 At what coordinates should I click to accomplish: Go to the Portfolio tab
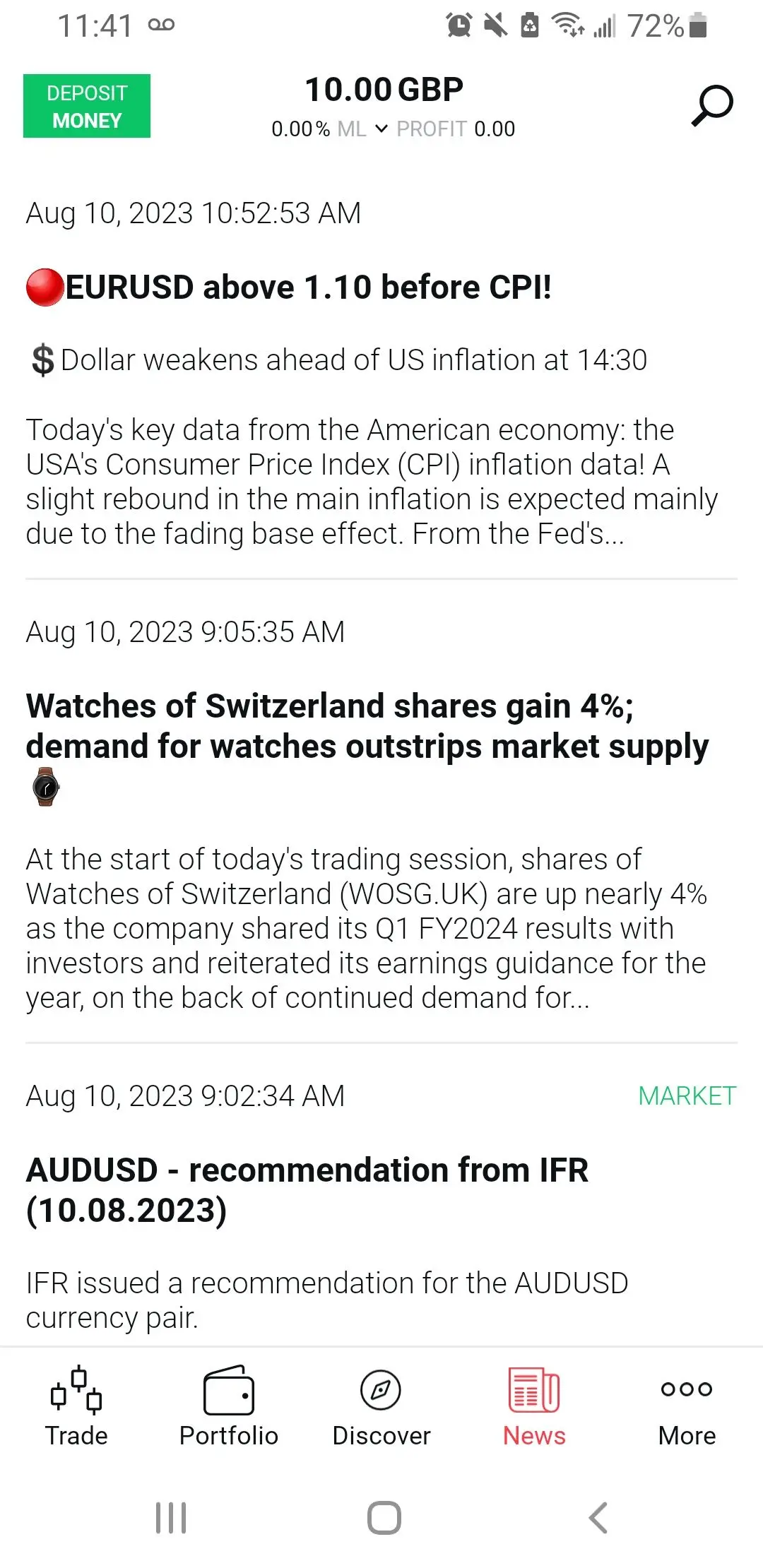tap(229, 1406)
